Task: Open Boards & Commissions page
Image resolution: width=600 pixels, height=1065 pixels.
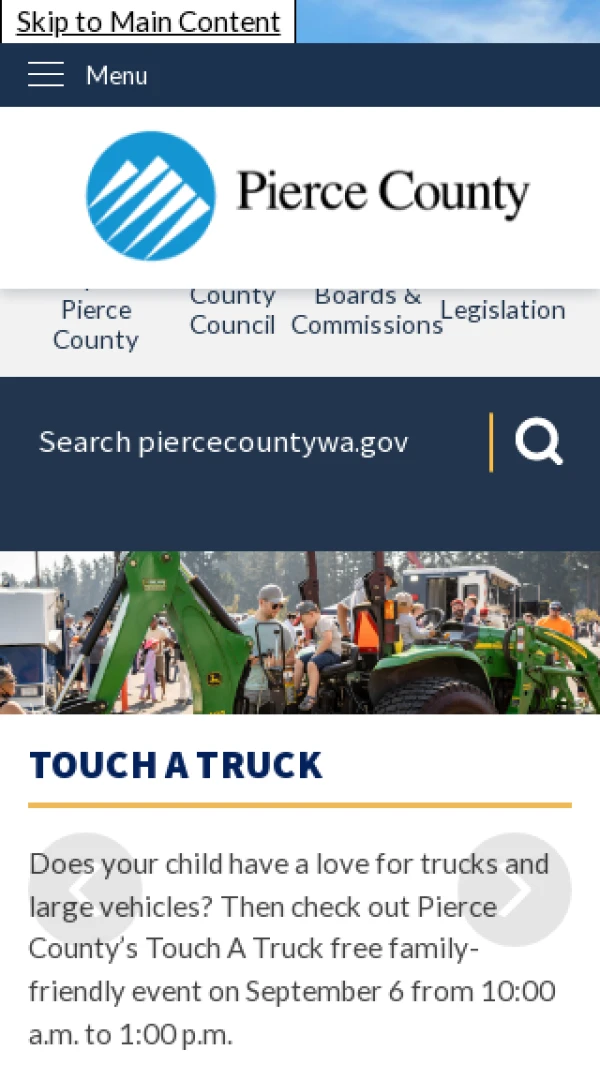Action: coord(367,312)
